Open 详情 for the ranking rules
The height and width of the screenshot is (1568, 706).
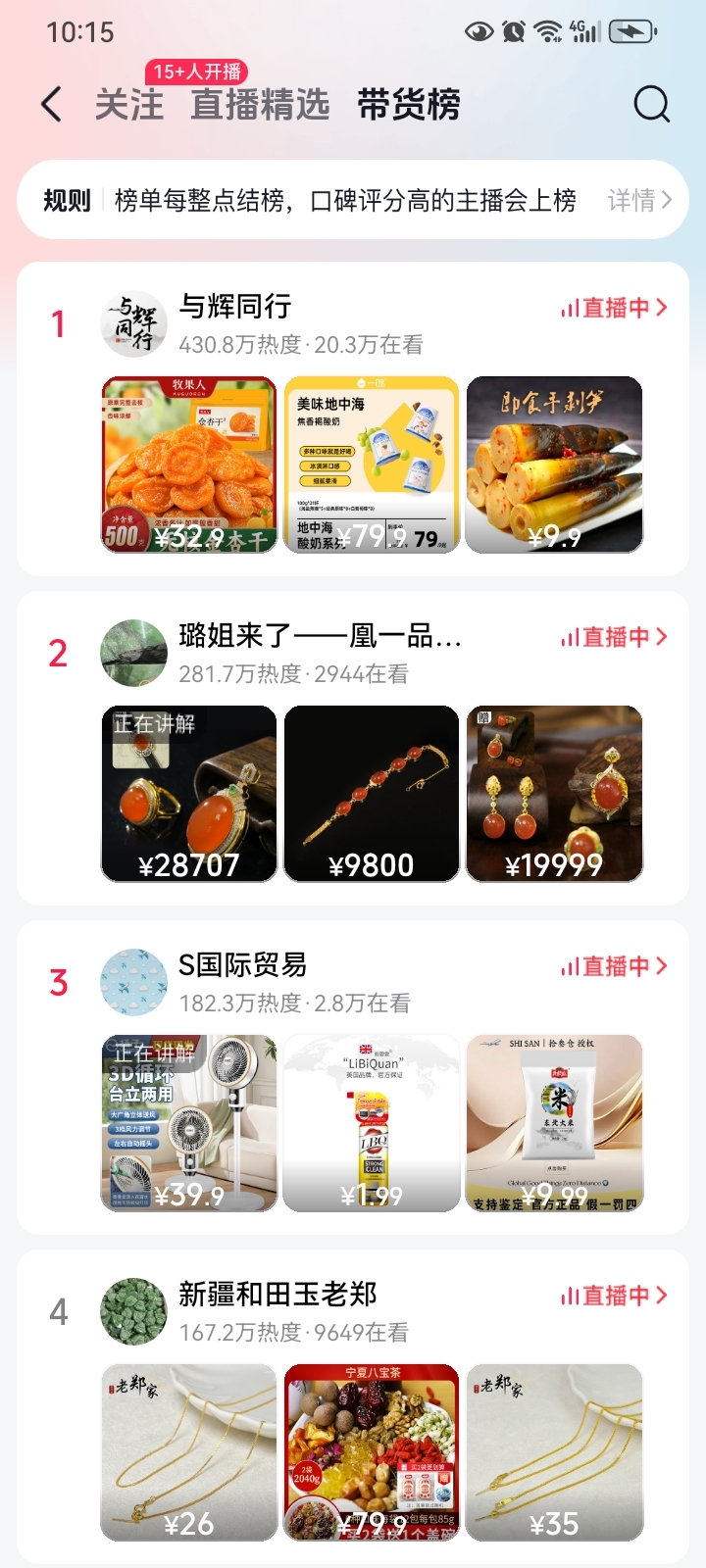[638, 201]
